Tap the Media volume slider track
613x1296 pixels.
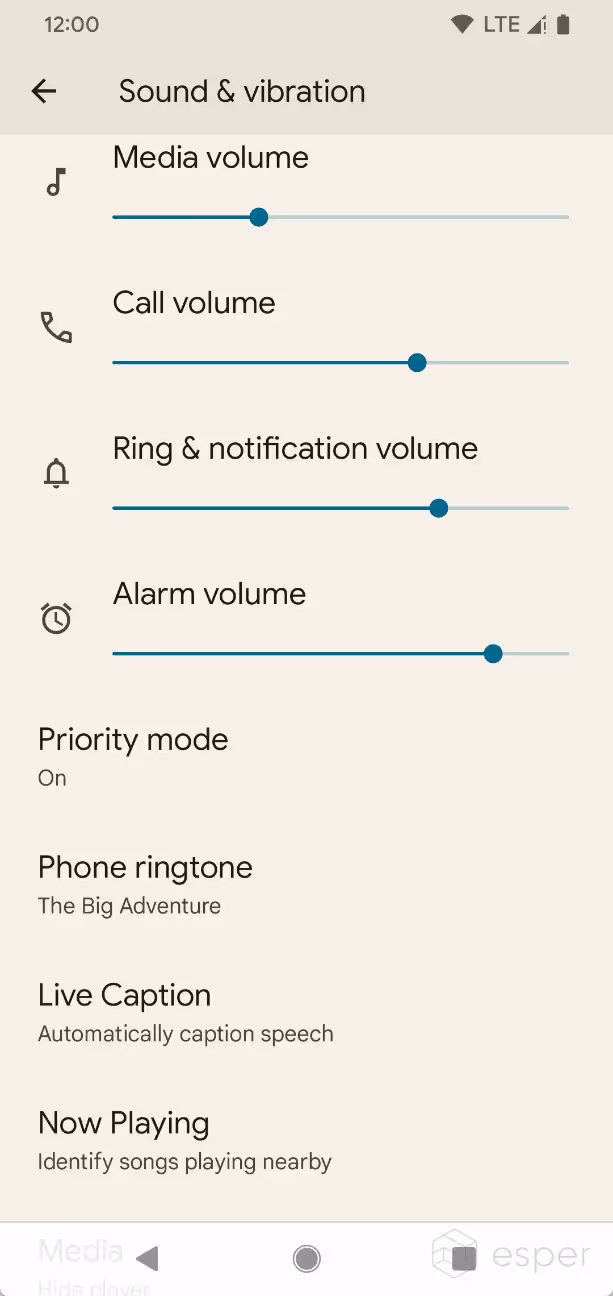click(x=340, y=217)
